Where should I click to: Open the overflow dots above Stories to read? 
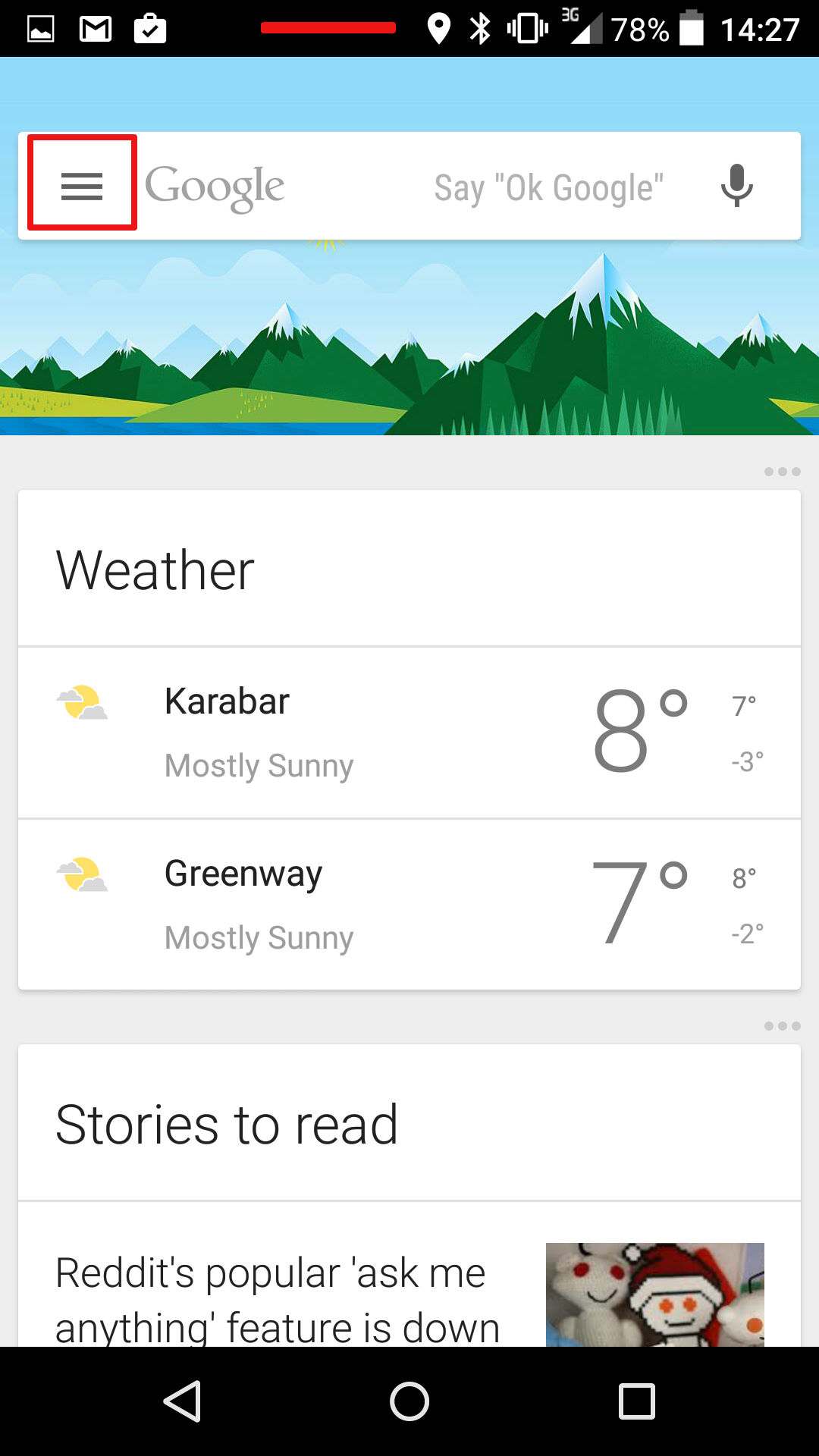[782, 1026]
